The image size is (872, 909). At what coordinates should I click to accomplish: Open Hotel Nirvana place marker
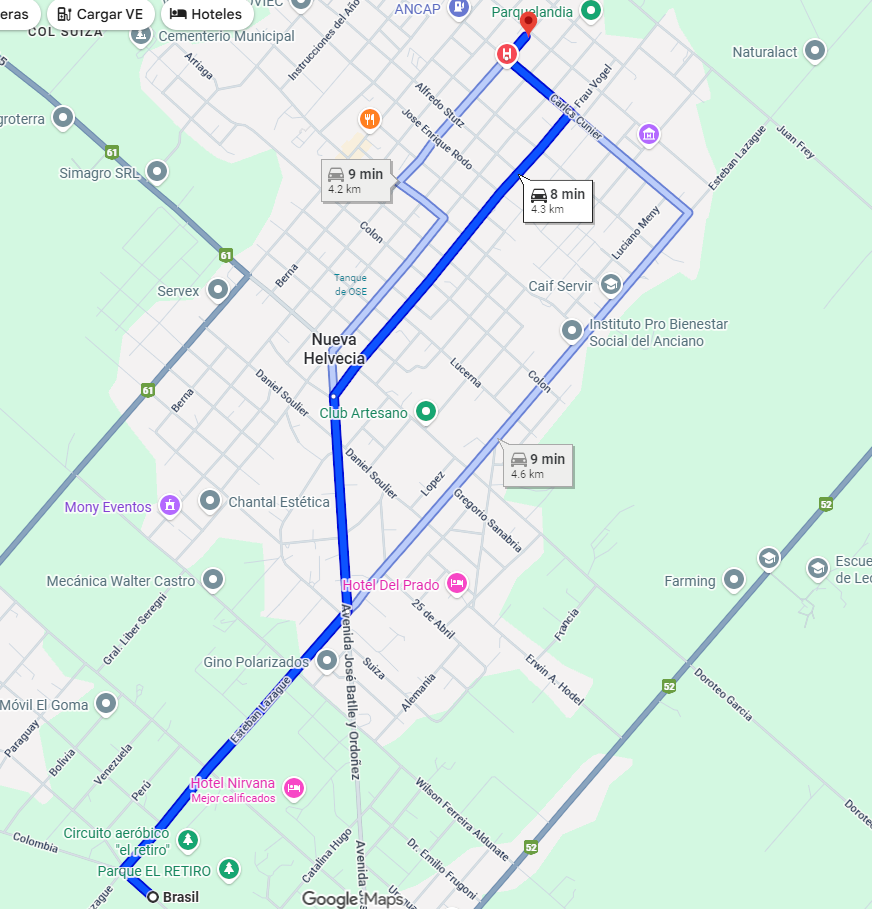(294, 788)
